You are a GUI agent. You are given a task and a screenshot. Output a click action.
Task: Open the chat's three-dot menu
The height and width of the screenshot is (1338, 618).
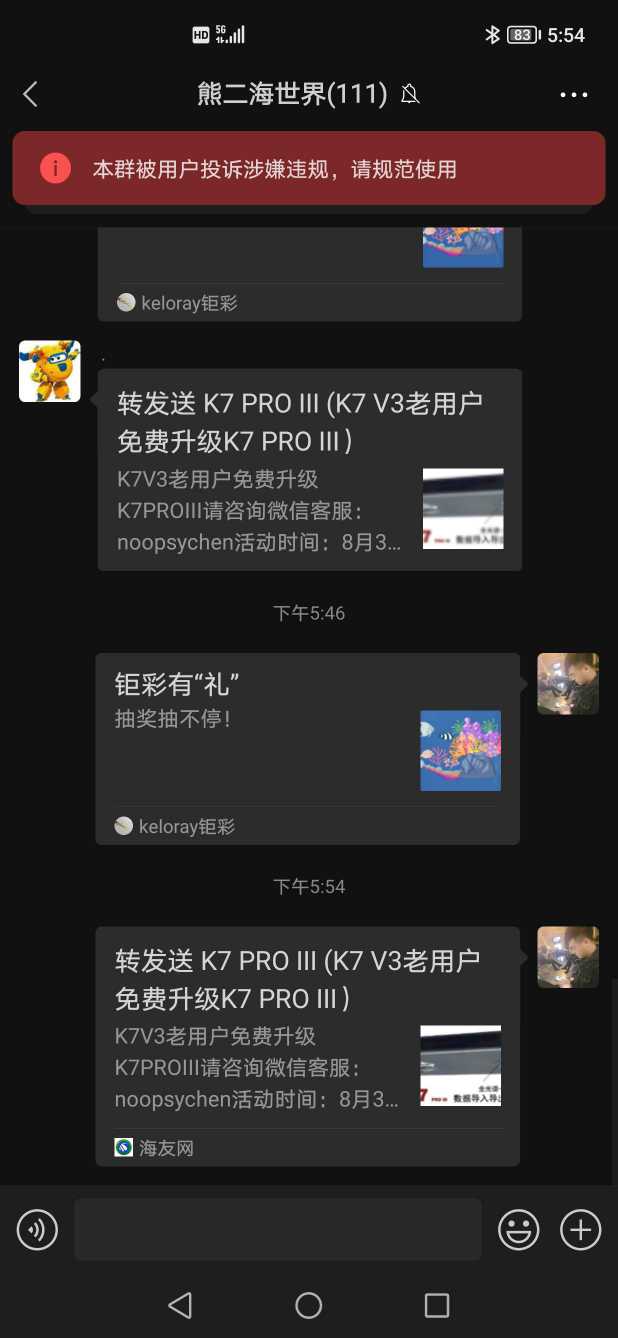574,95
